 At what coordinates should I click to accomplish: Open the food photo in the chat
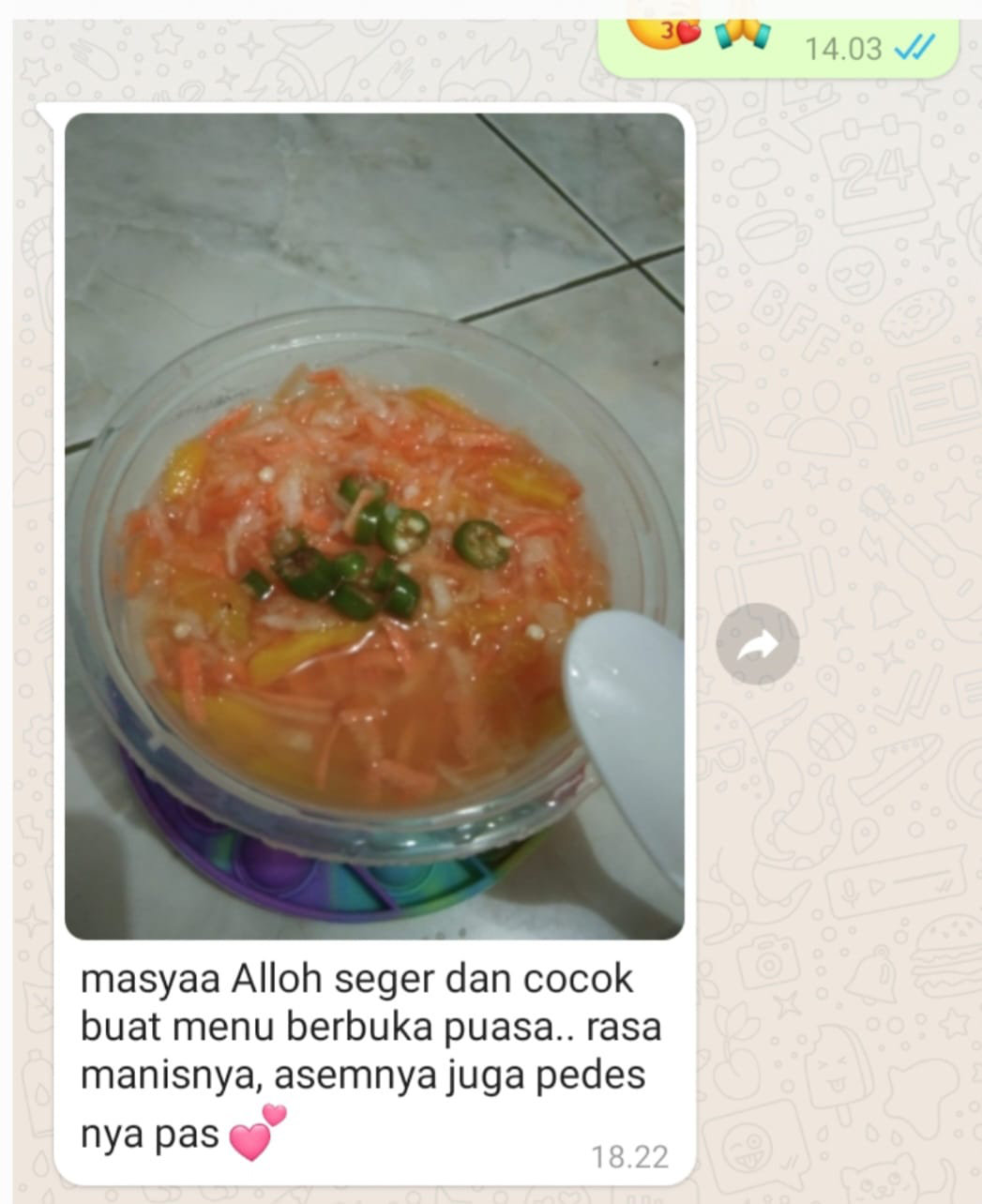coord(373,525)
